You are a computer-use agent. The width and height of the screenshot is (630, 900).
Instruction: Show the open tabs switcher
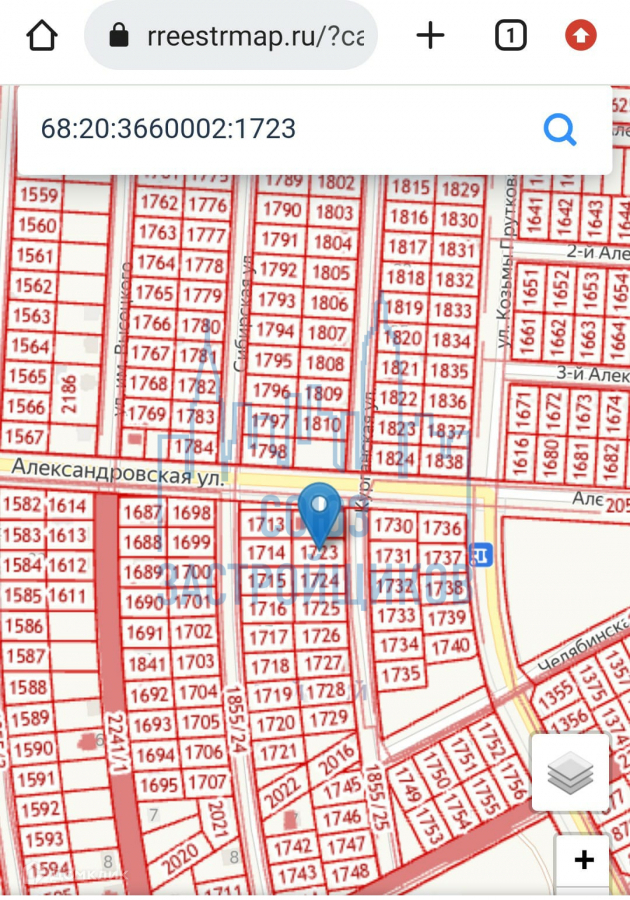[510, 36]
